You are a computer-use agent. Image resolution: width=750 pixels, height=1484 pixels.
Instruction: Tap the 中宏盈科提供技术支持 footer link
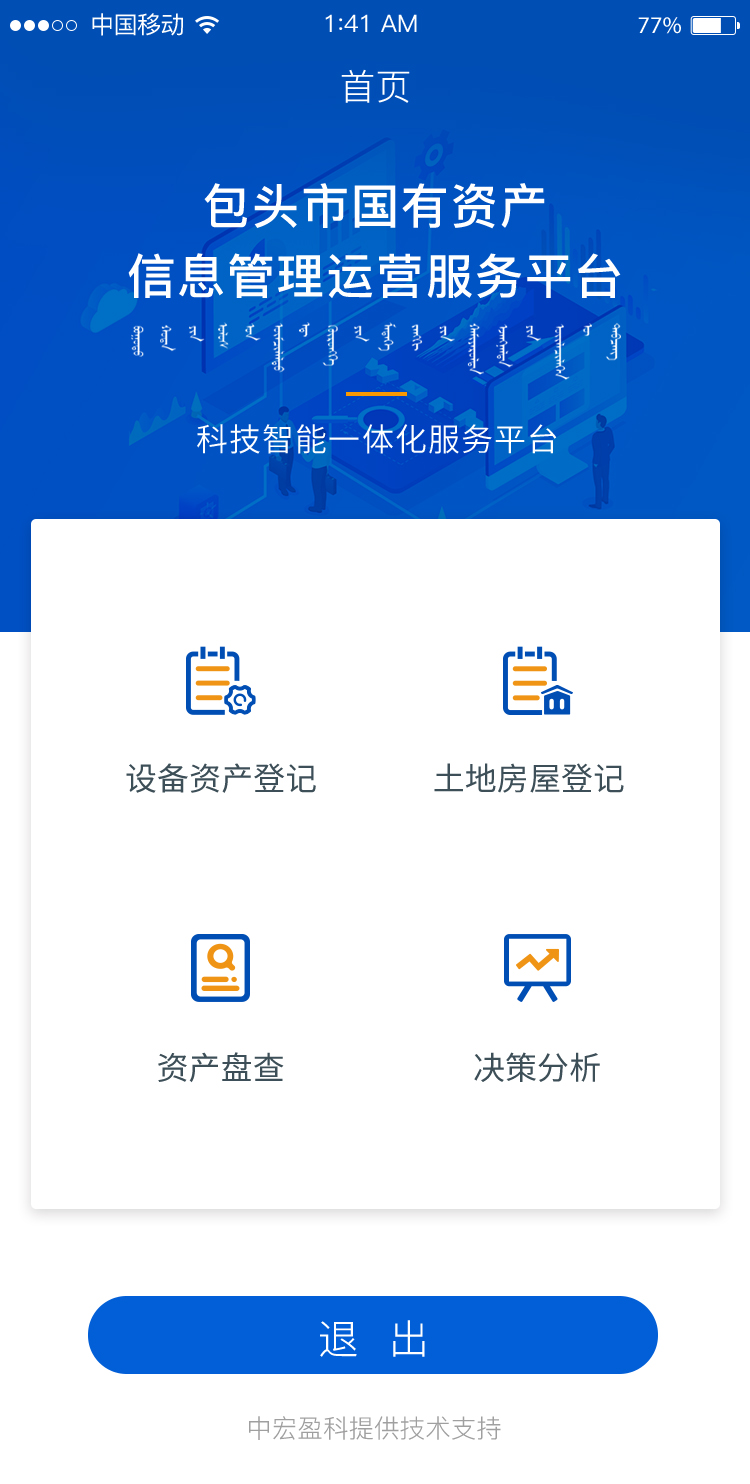click(x=375, y=1430)
